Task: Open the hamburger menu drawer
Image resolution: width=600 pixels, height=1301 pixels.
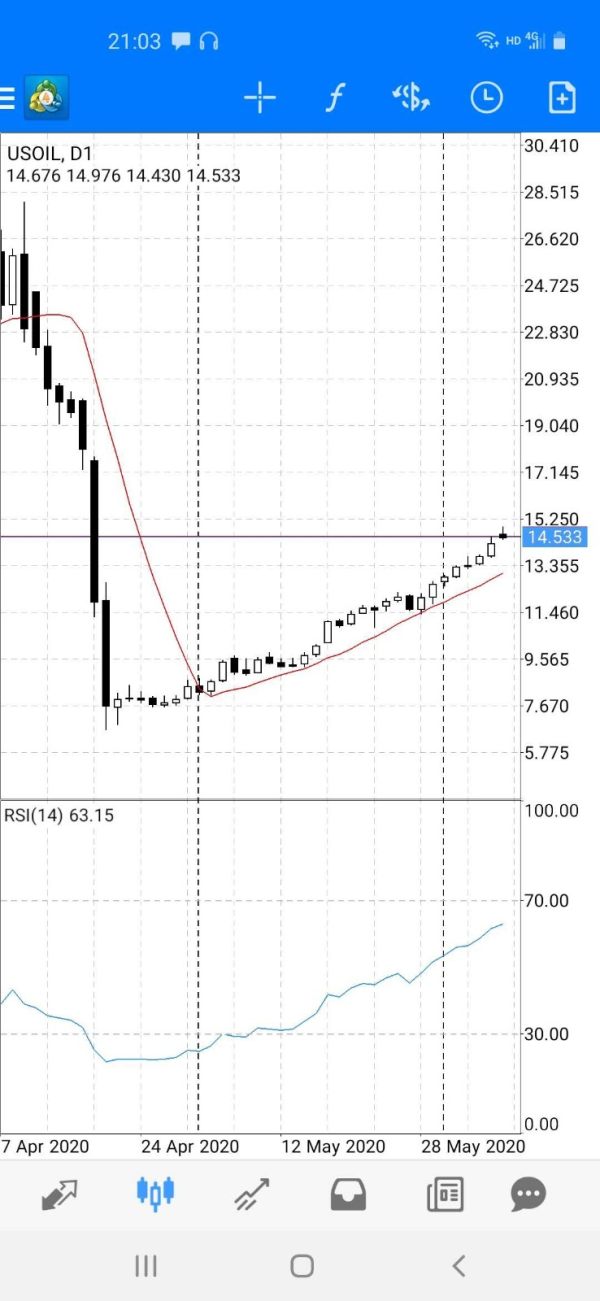Action: click(x=8, y=98)
